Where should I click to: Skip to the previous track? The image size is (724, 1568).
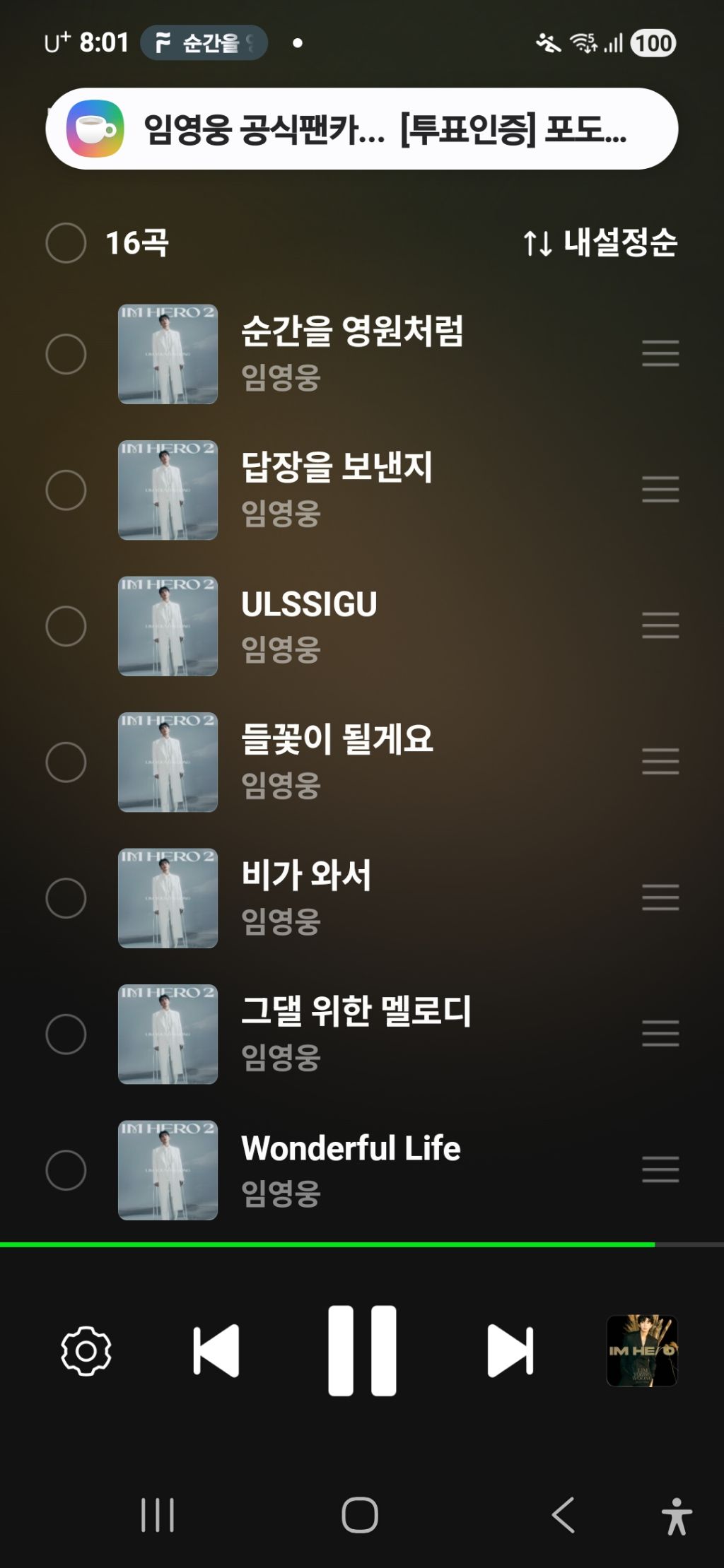pyautogui.click(x=216, y=1351)
